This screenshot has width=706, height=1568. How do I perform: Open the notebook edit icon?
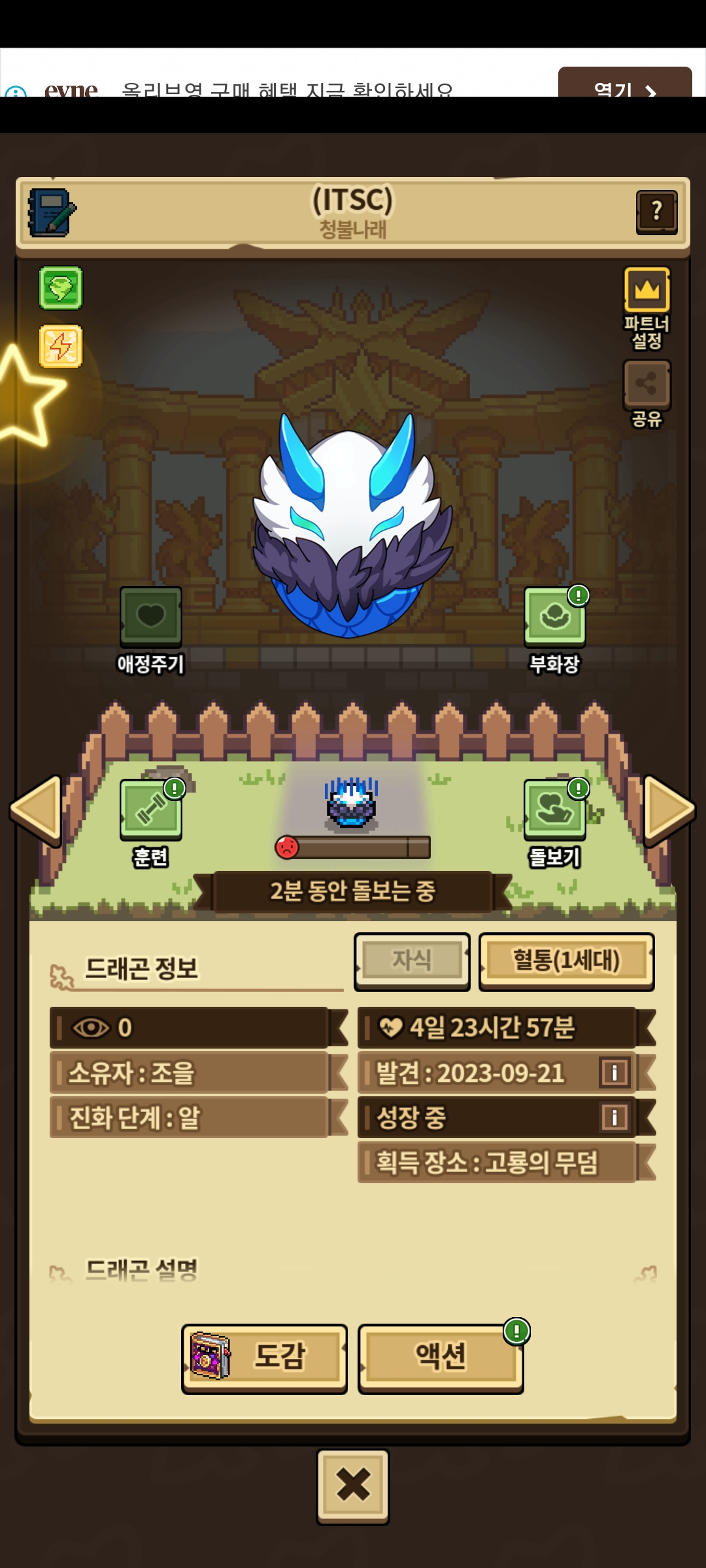(x=52, y=212)
